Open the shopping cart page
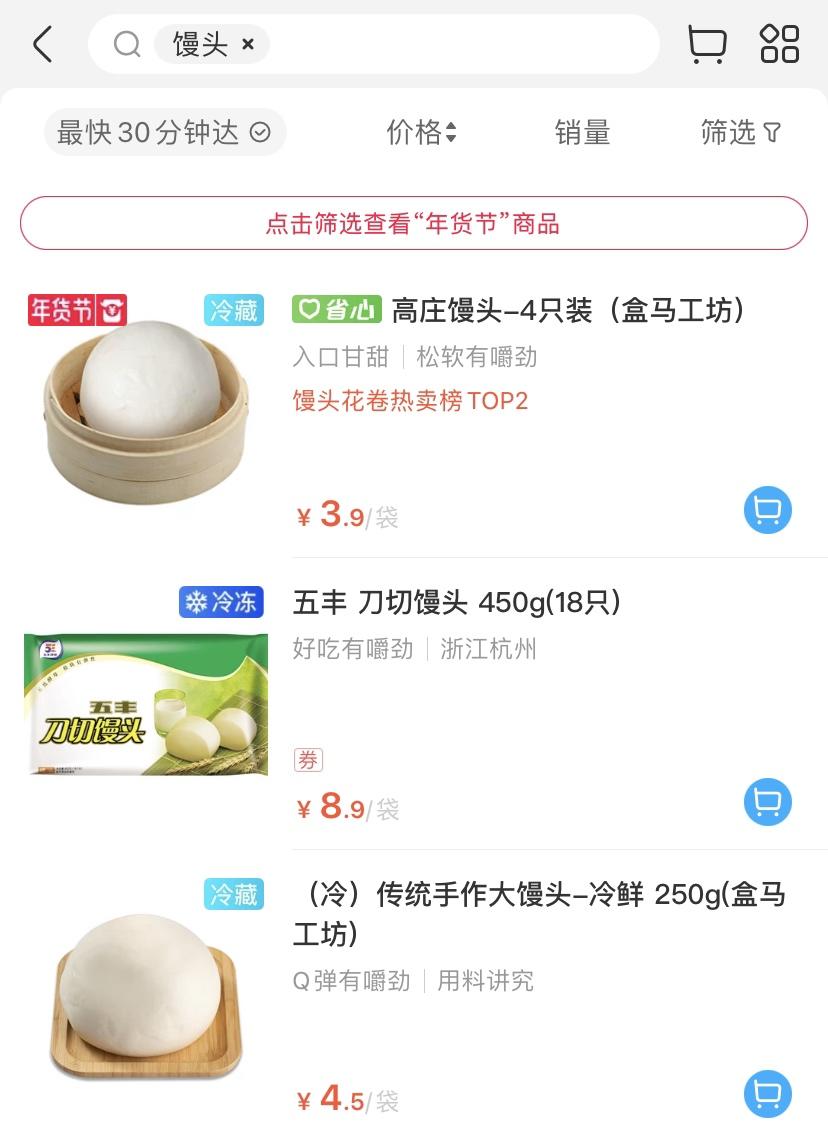 pyautogui.click(x=708, y=44)
